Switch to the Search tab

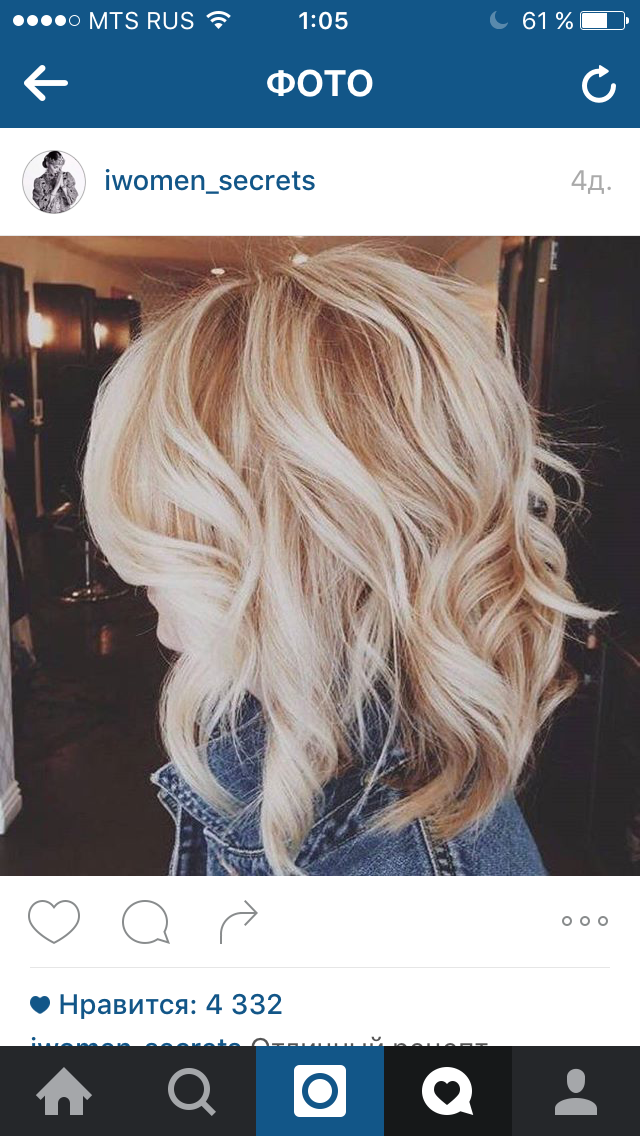click(x=192, y=1091)
